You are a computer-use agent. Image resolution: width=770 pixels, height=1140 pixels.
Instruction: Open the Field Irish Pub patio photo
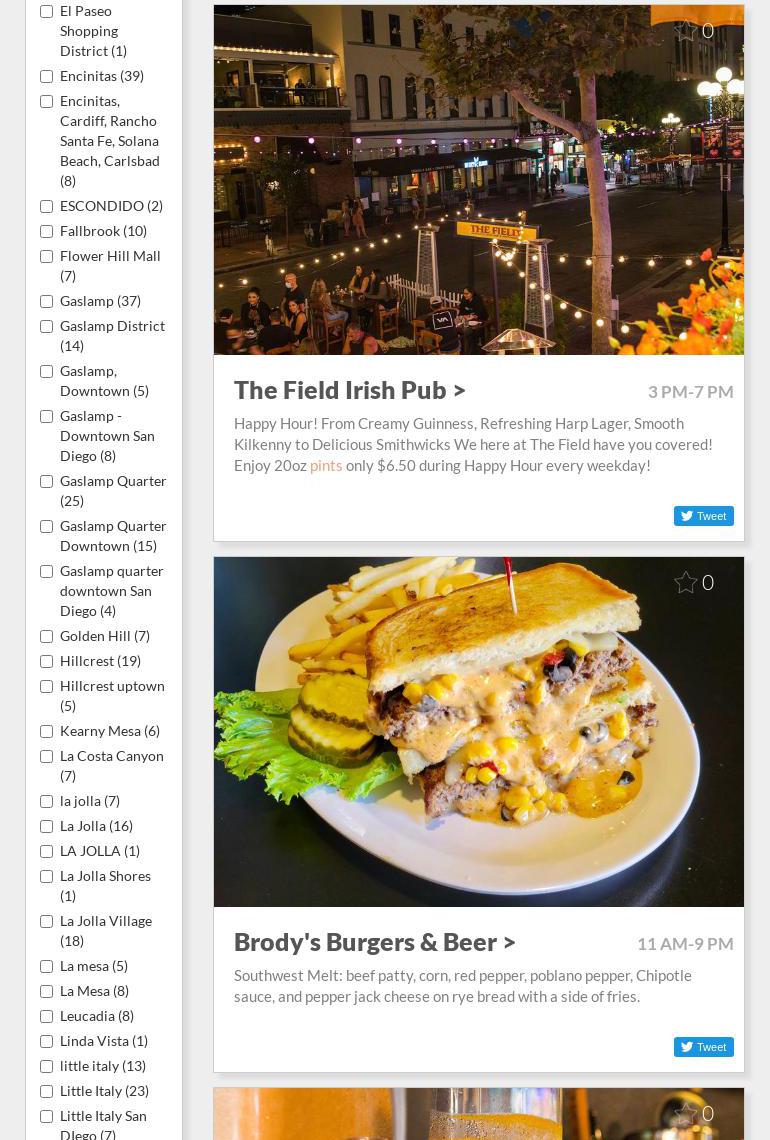pos(478,180)
